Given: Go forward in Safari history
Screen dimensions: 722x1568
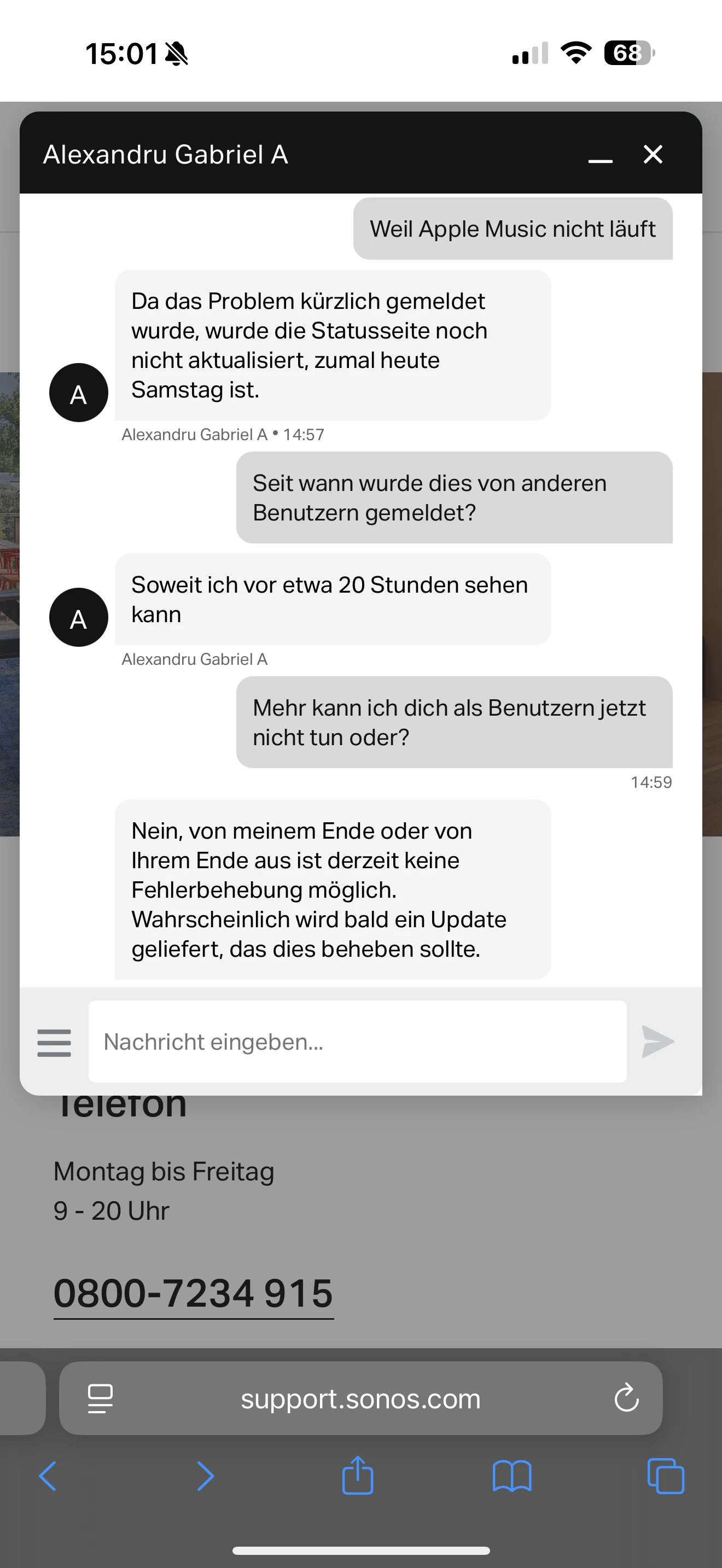Looking at the screenshot, I should pos(205,1477).
